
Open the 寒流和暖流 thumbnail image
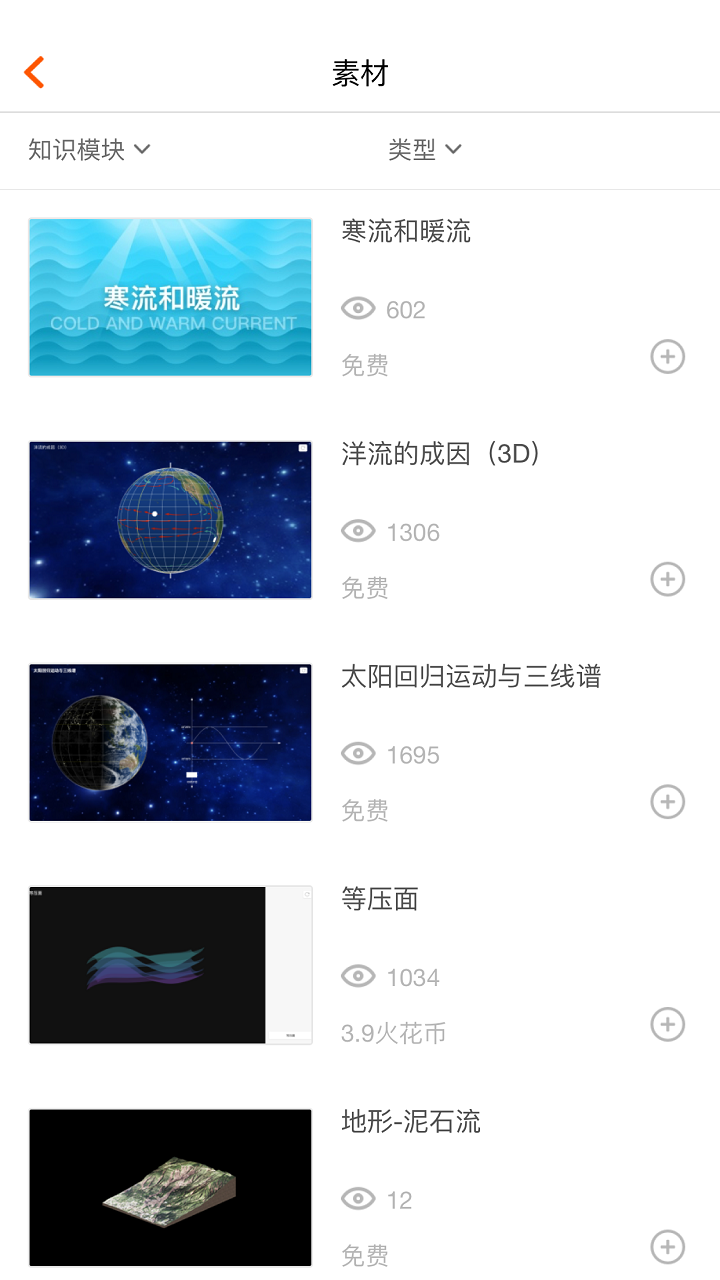(x=170, y=297)
